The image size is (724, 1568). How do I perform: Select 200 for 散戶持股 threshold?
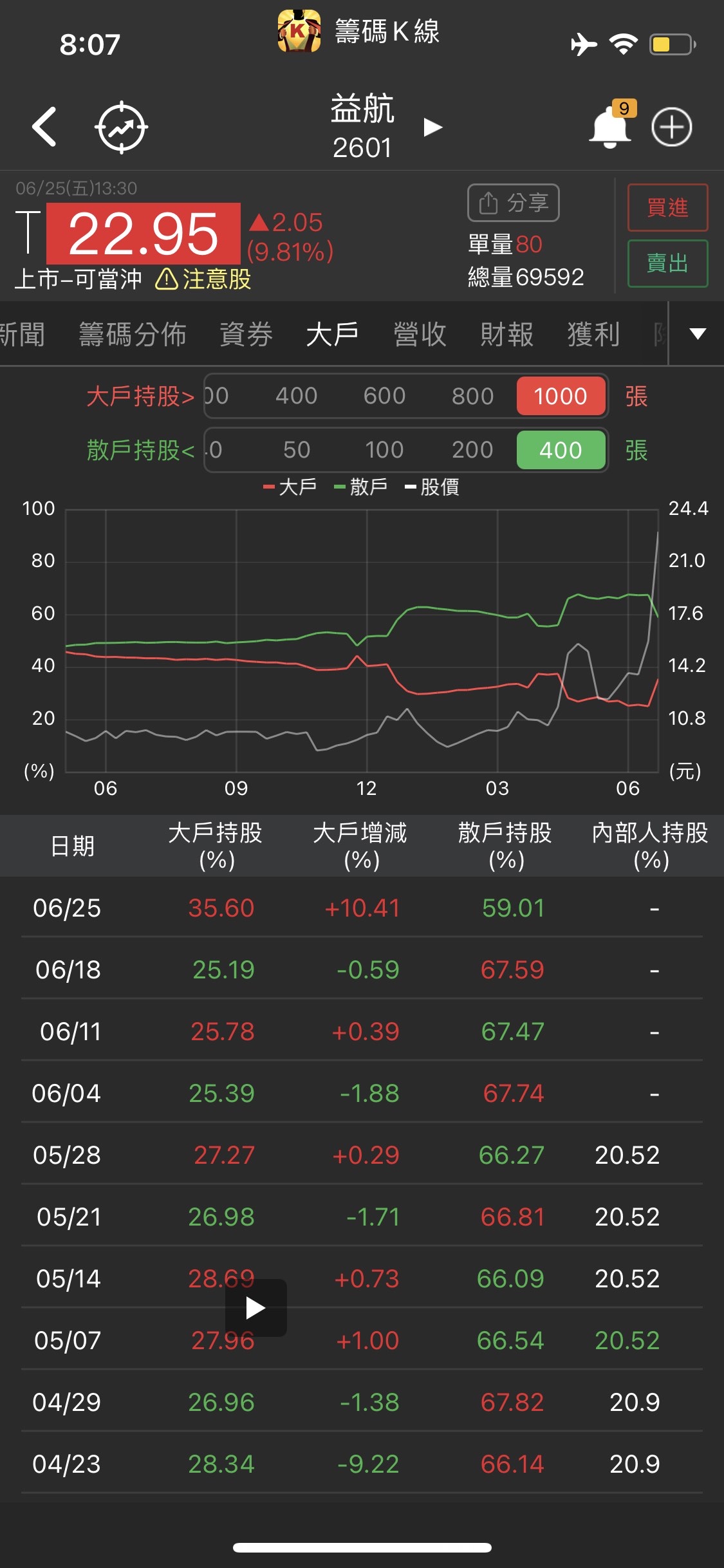point(472,450)
